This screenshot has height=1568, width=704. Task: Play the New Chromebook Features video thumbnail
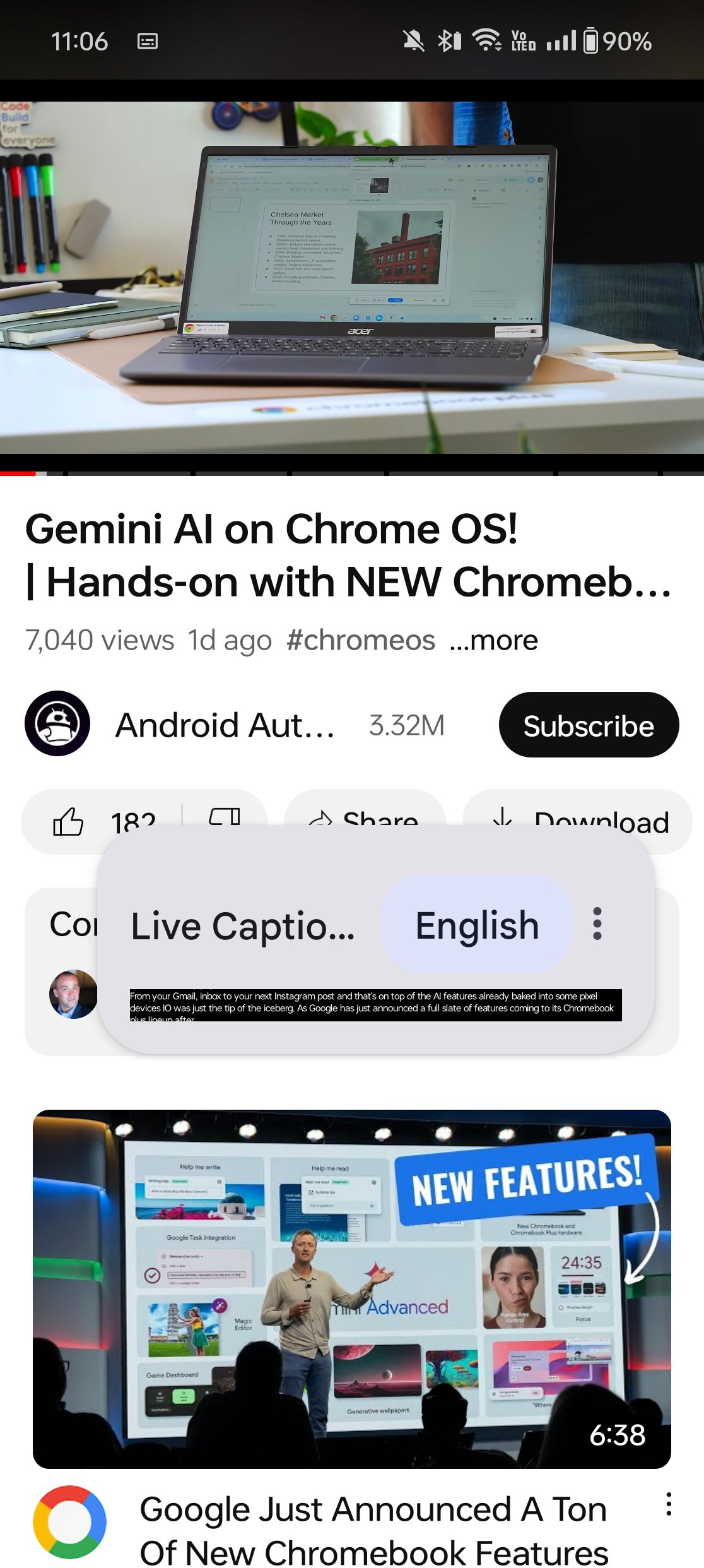[x=352, y=1288]
